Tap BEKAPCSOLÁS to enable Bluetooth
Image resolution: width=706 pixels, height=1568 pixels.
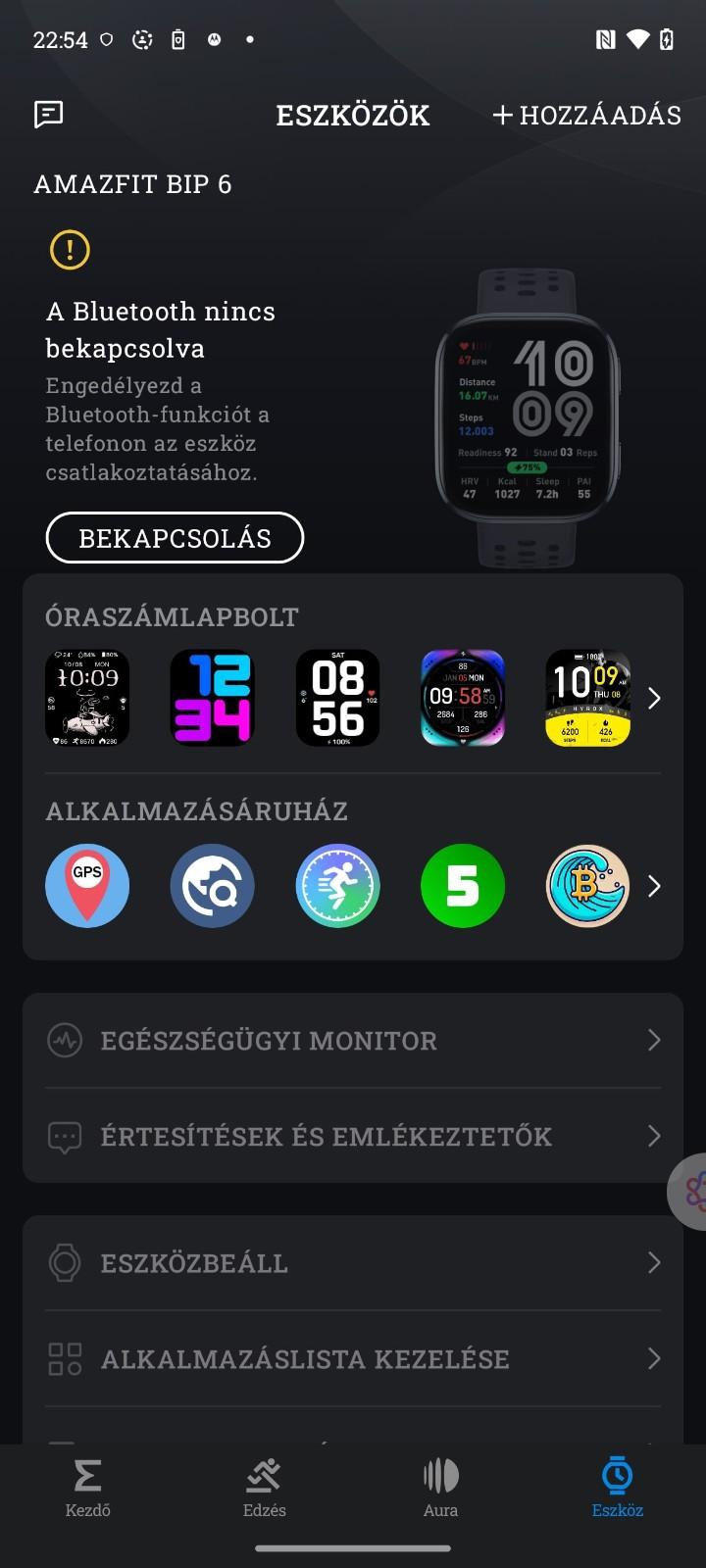pos(175,538)
